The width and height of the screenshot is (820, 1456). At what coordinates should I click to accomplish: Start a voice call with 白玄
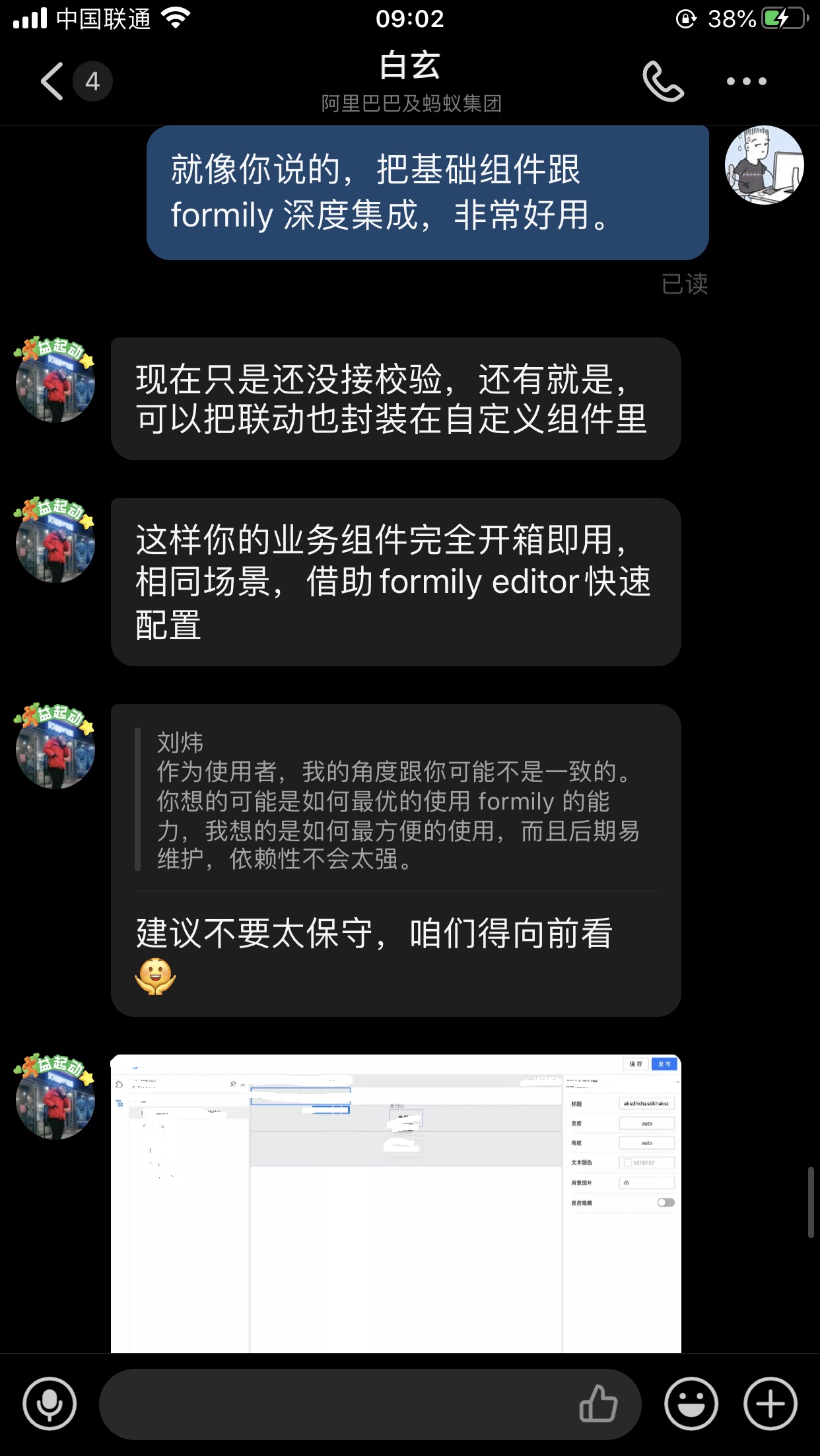[663, 82]
